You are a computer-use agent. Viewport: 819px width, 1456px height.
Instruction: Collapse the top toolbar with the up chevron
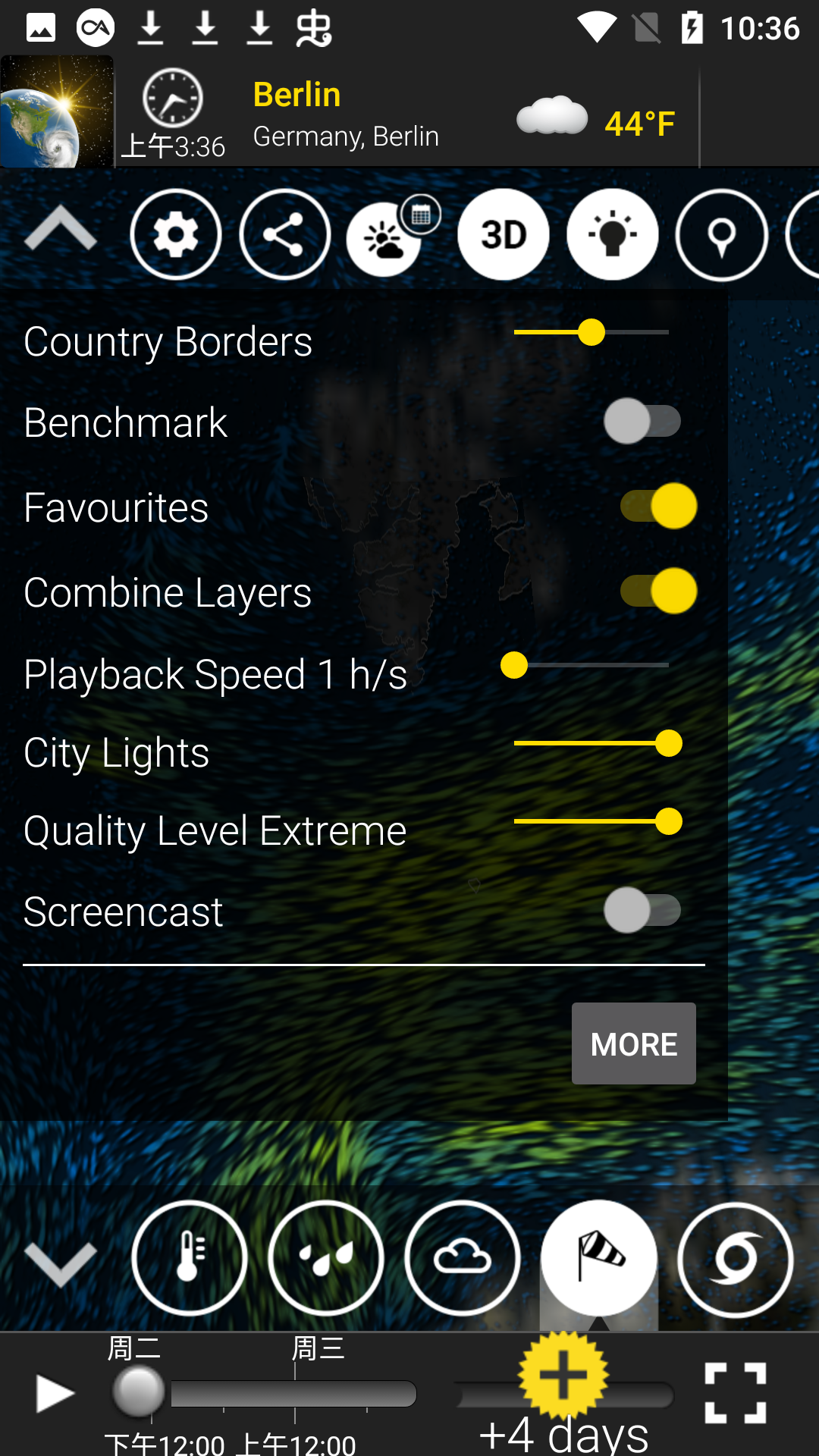[61, 229]
